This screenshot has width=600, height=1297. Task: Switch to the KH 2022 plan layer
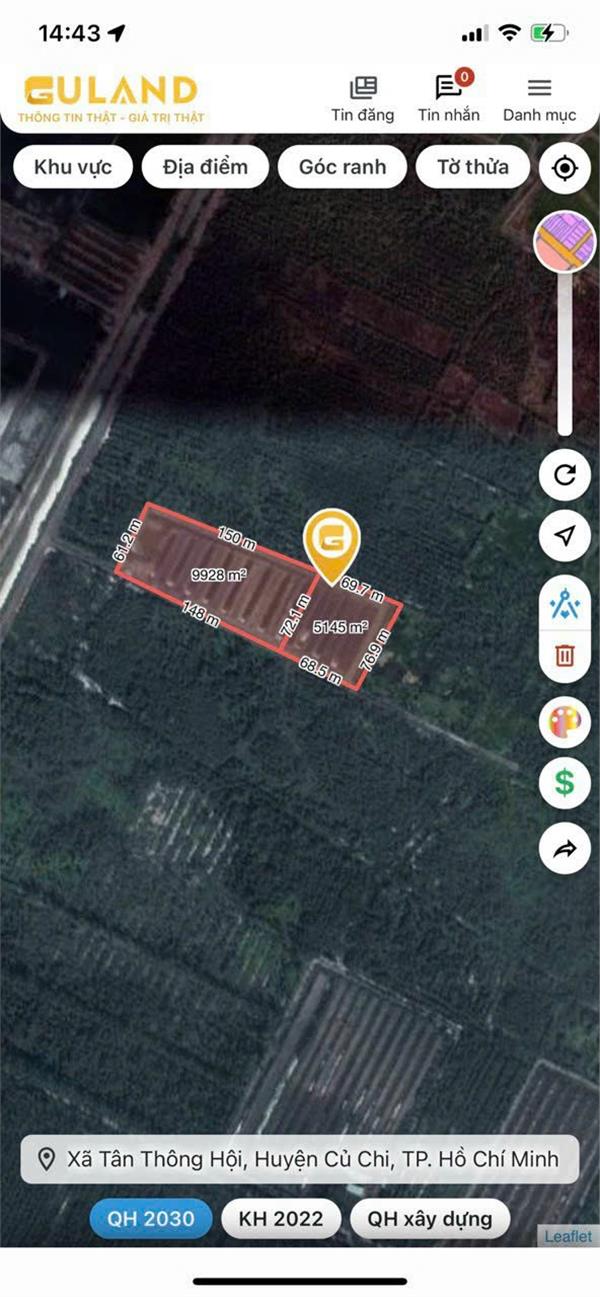280,1218
